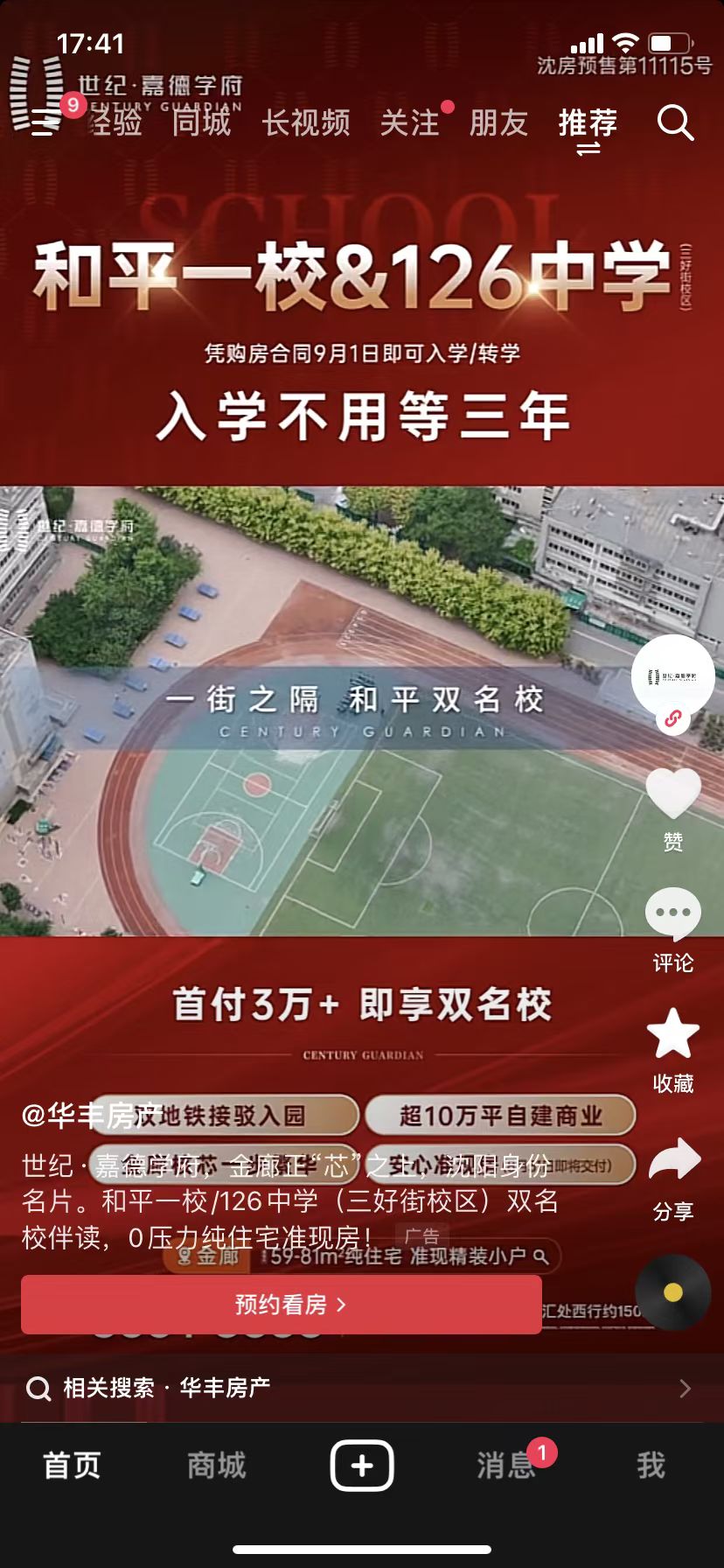724x1568 pixels.
Task: Share this video via 分享
Action: click(x=672, y=1160)
